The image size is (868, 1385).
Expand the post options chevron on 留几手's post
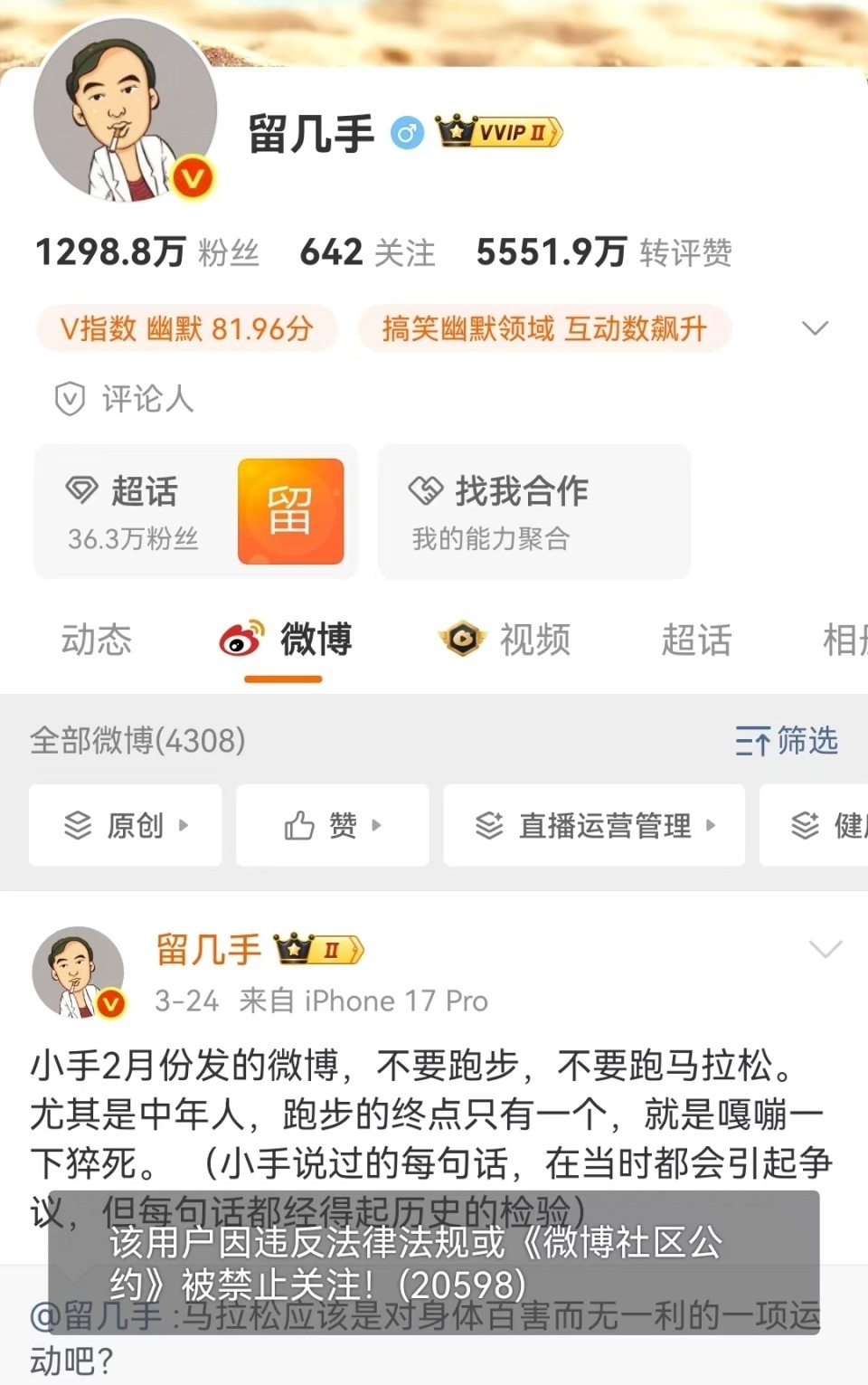point(825,950)
